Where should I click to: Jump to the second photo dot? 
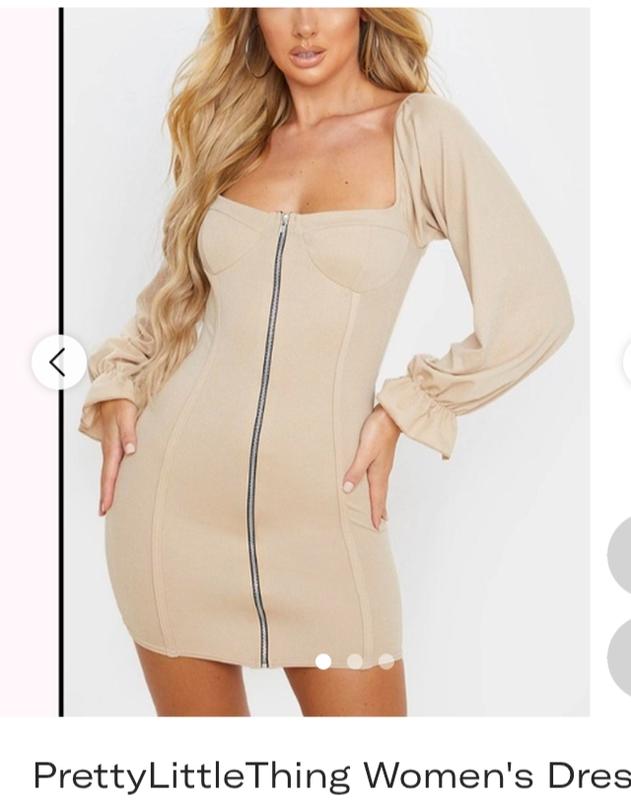(355, 661)
